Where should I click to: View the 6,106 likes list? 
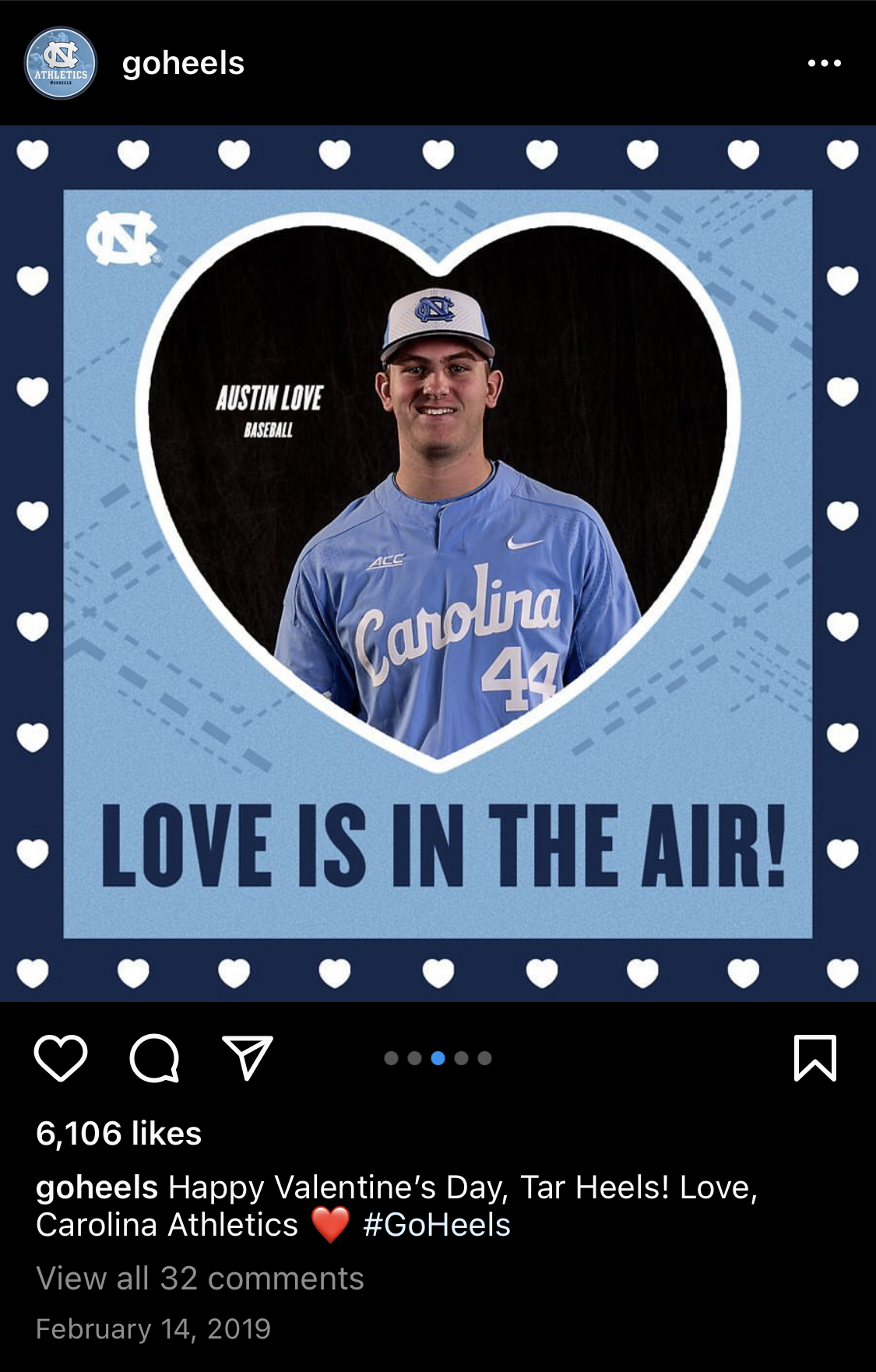pyautogui.click(x=119, y=1134)
